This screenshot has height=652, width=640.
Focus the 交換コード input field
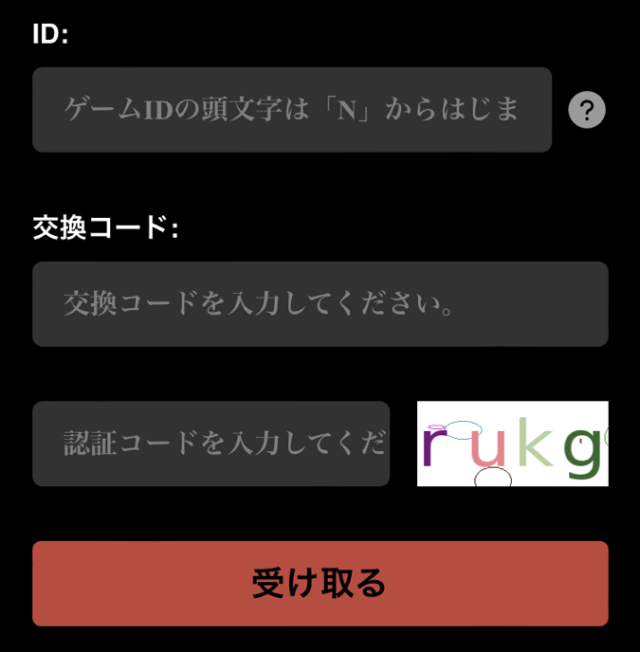(320, 304)
